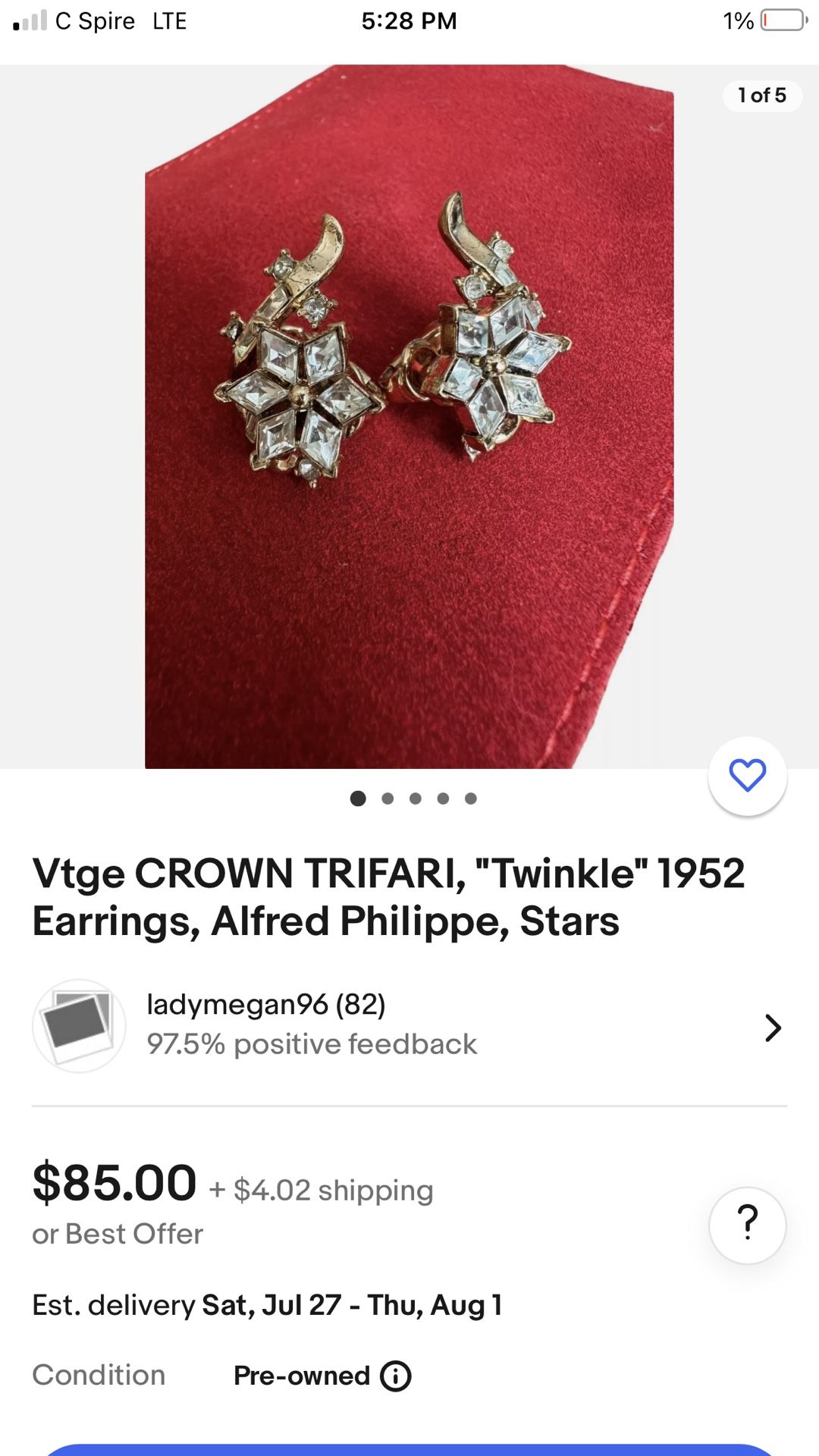The height and width of the screenshot is (1456, 819).
Task: Add the Trifari earrings to watchlist
Action: coord(747,776)
